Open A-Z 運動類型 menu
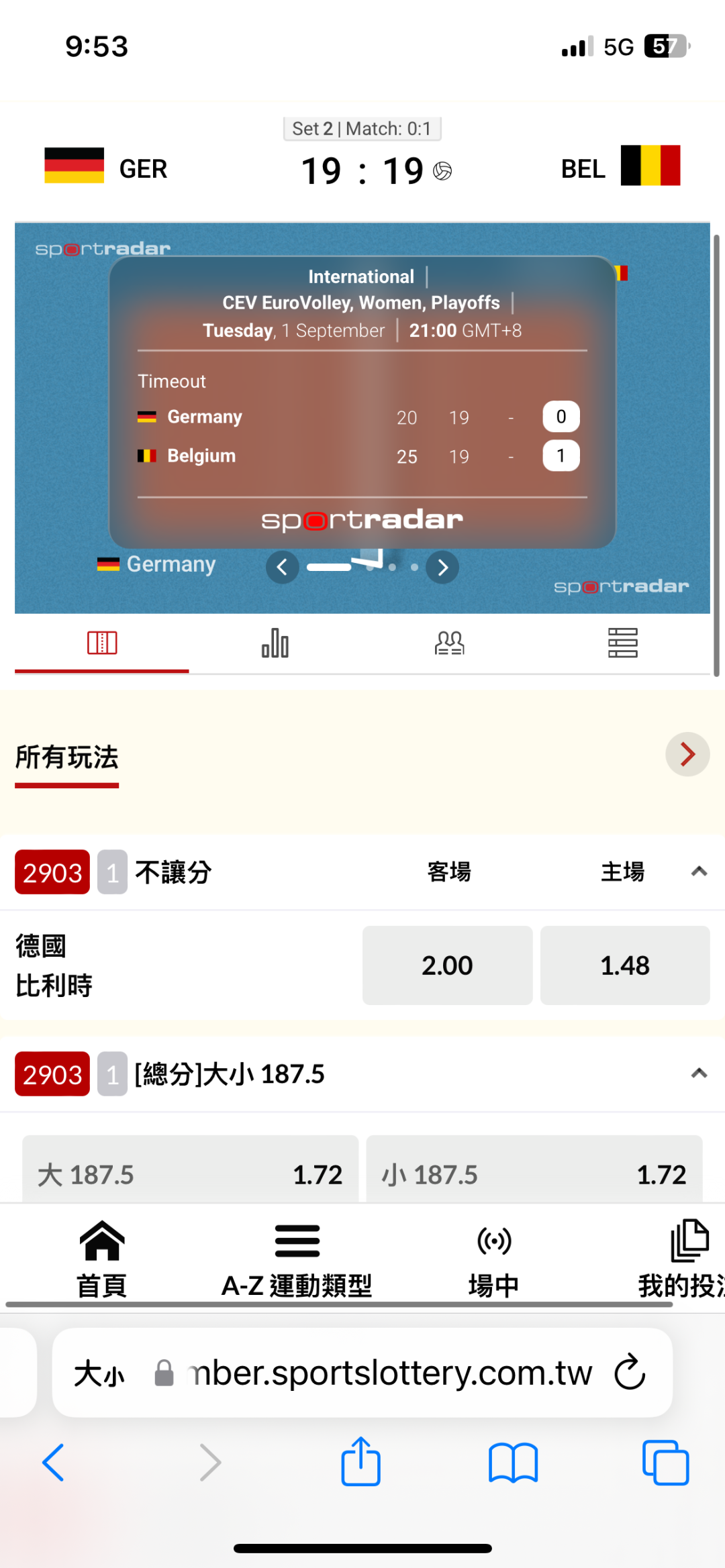This screenshot has width=725, height=1568. point(297,1259)
